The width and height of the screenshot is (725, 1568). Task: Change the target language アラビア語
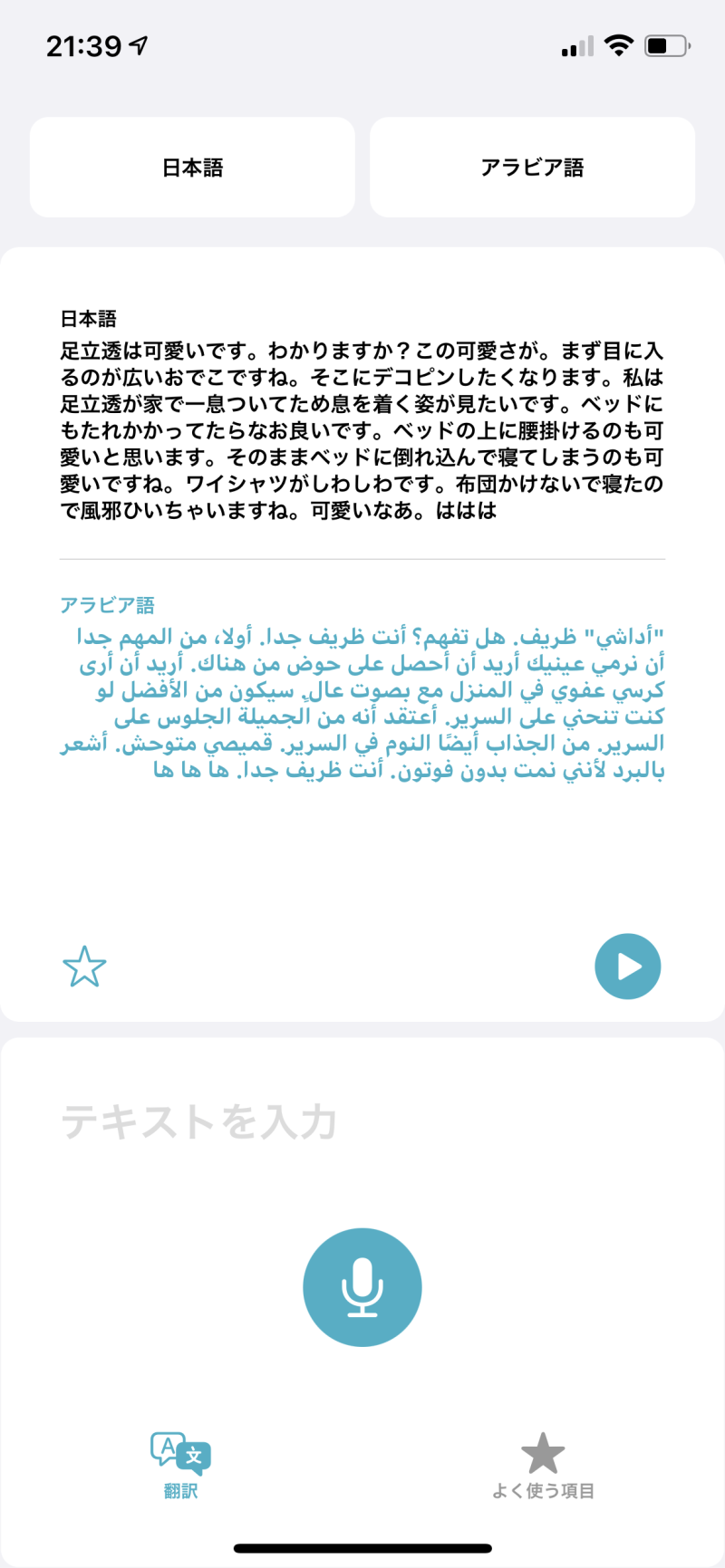(x=532, y=168)
